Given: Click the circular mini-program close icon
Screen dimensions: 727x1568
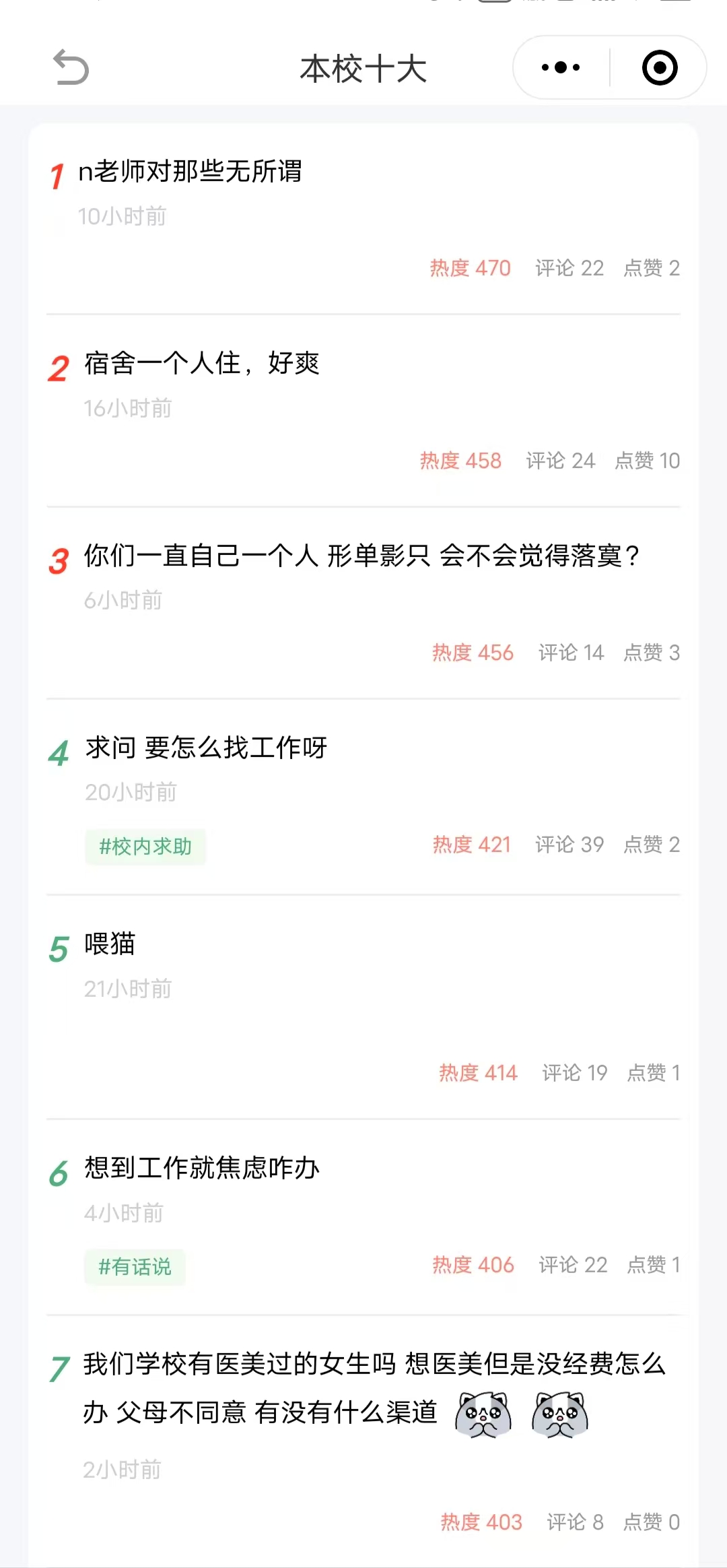Looking at the screenshot, I should point(658,67).
